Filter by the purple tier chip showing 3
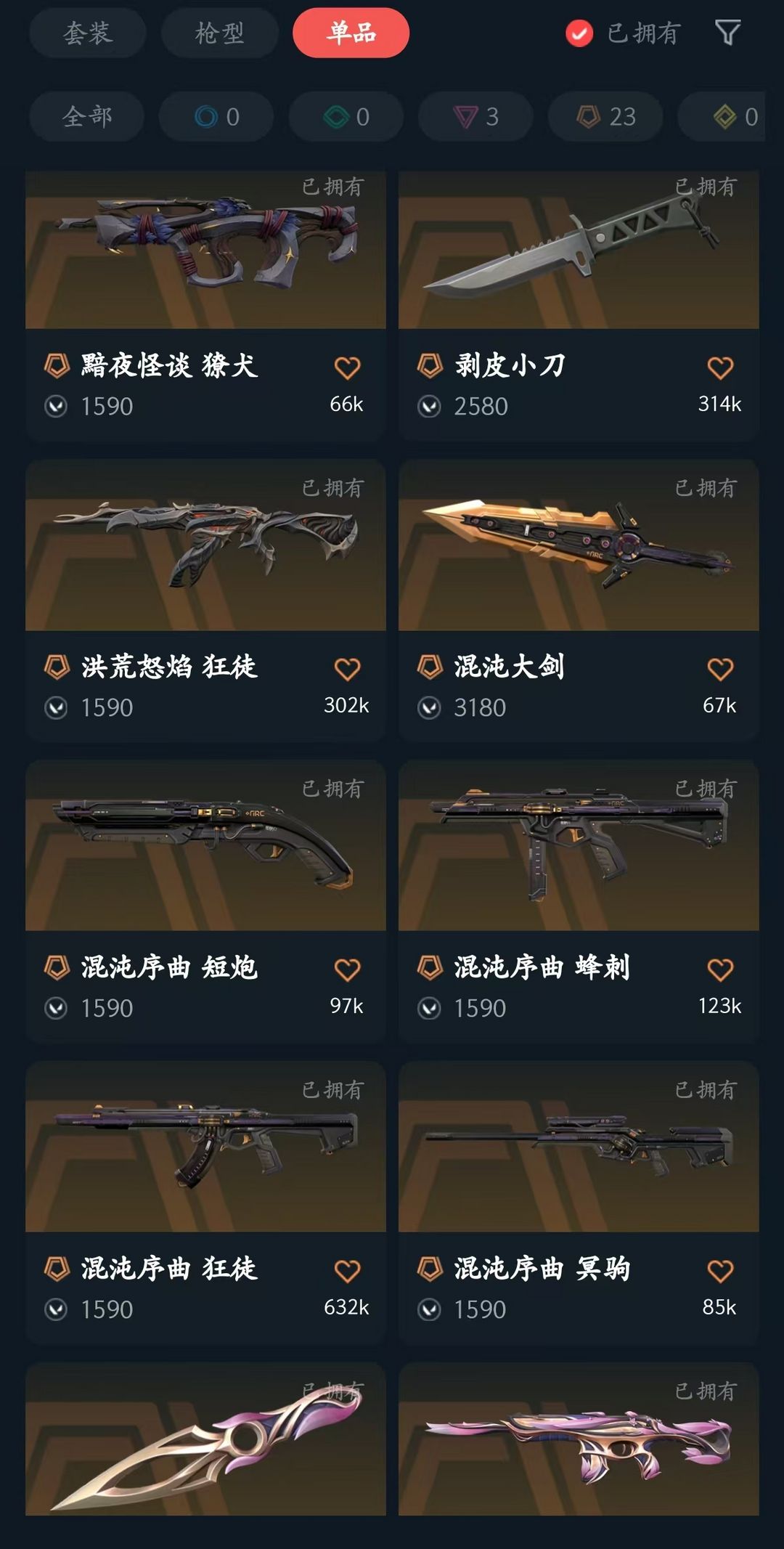The image size is (784, 1549). point(476,116)
